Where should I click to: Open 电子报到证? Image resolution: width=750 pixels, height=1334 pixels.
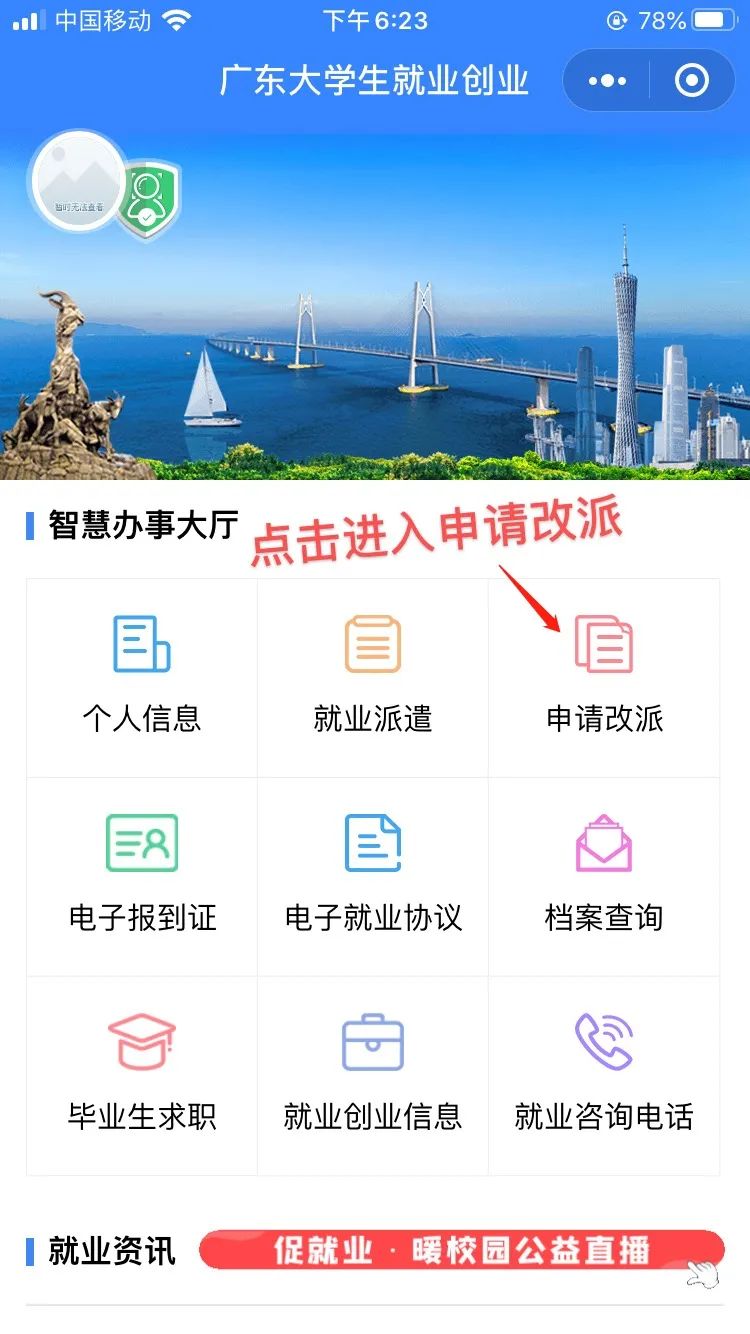click(142, 875)
